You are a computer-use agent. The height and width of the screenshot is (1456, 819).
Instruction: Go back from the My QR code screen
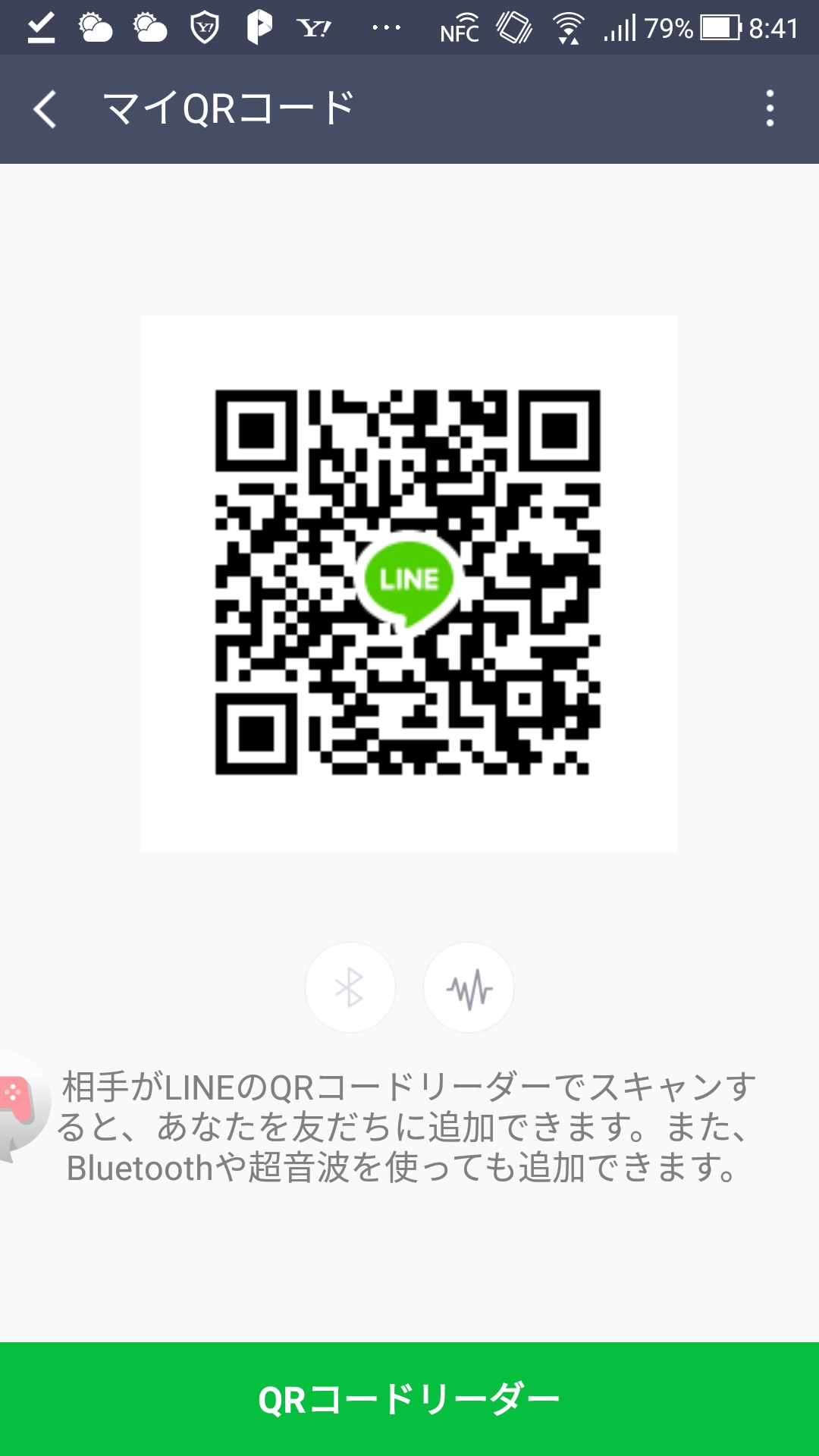pyautogui.click(x=45, y=109)
